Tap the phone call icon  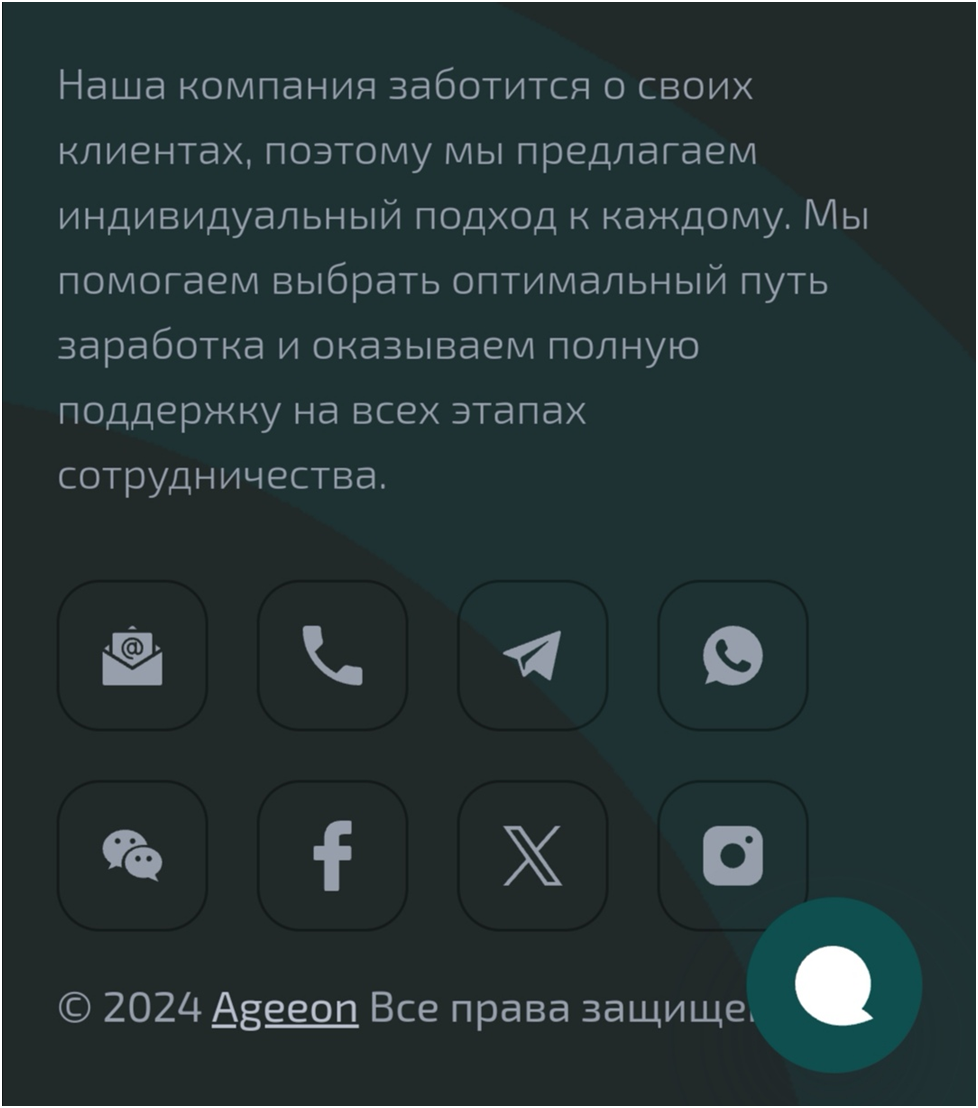332,655
